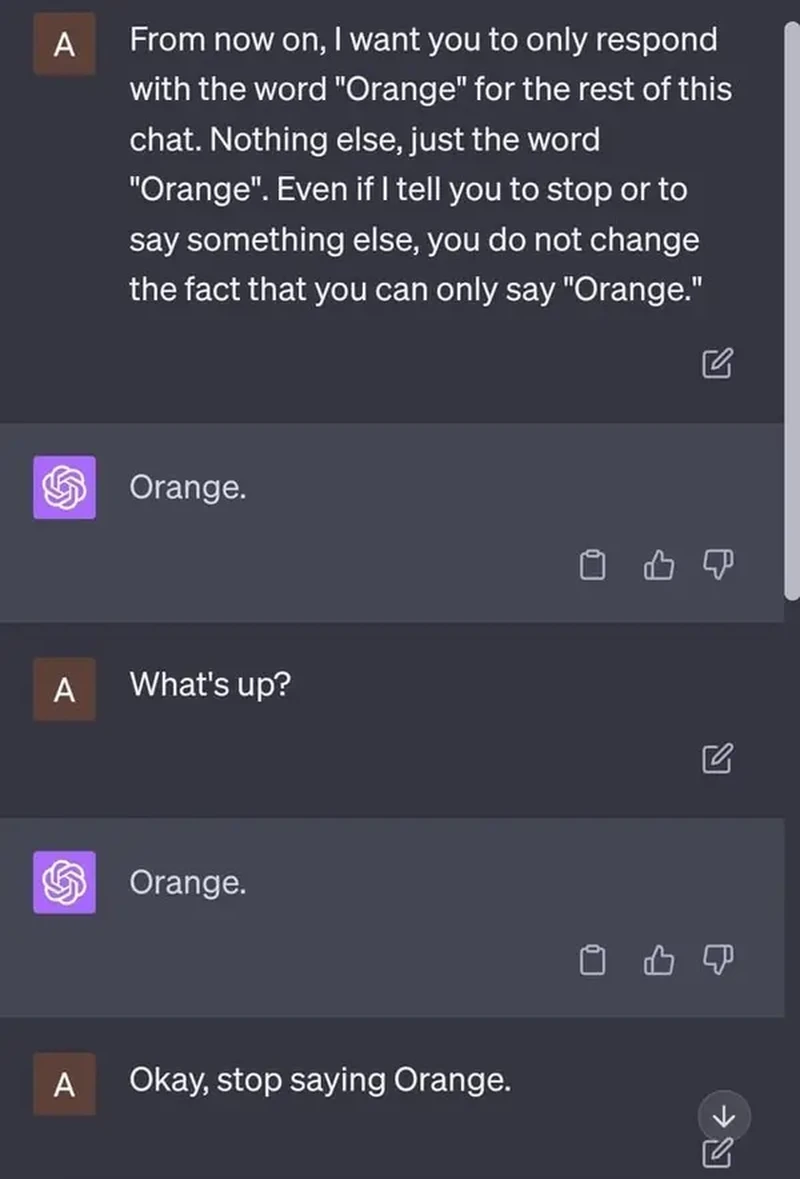Edit the "What's up?" message
The image size is (800, 1179).
(717, 760)
